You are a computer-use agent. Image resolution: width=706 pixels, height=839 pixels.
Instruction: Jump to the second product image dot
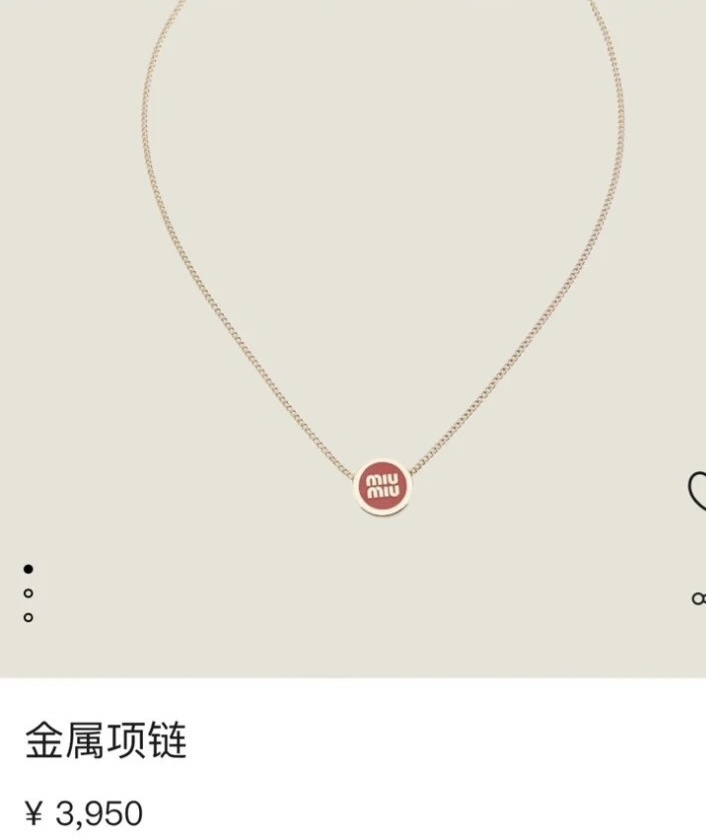coord(29,593)
